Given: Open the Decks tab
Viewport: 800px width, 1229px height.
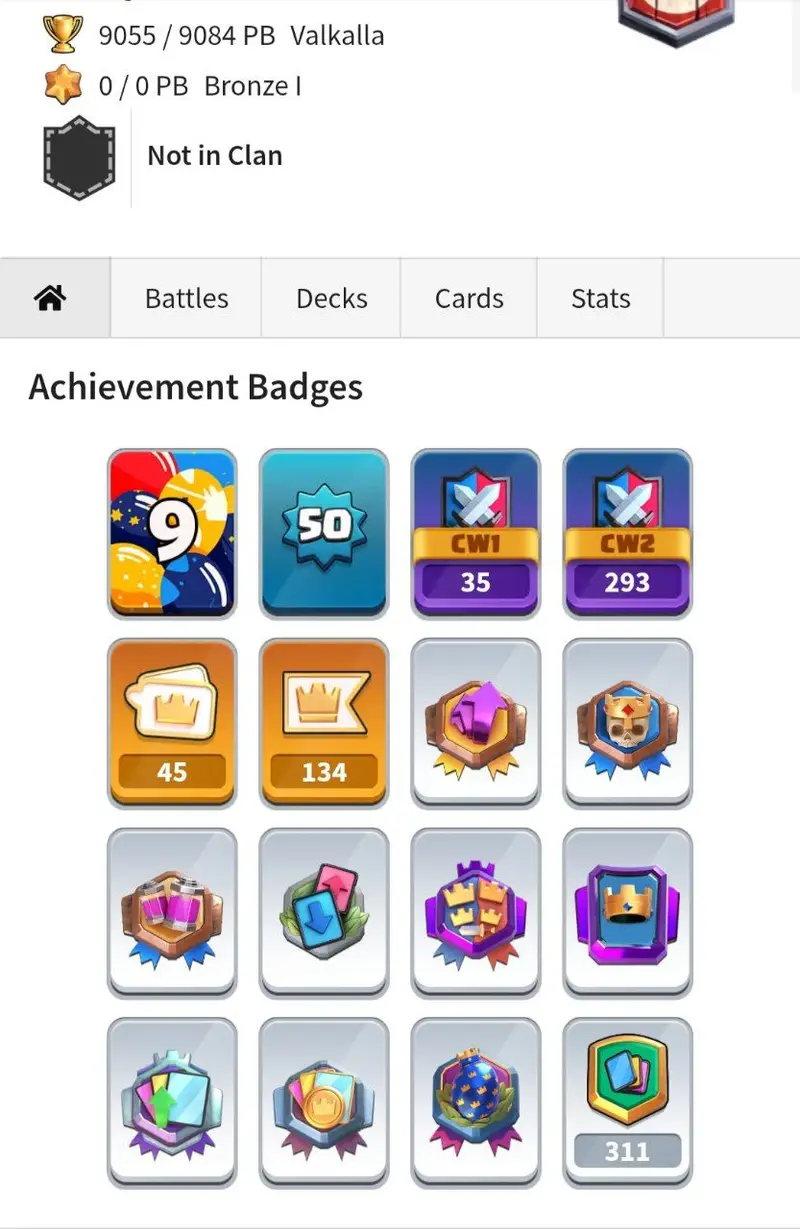Looking at the screenshot, I should click(x=331, y=298).
